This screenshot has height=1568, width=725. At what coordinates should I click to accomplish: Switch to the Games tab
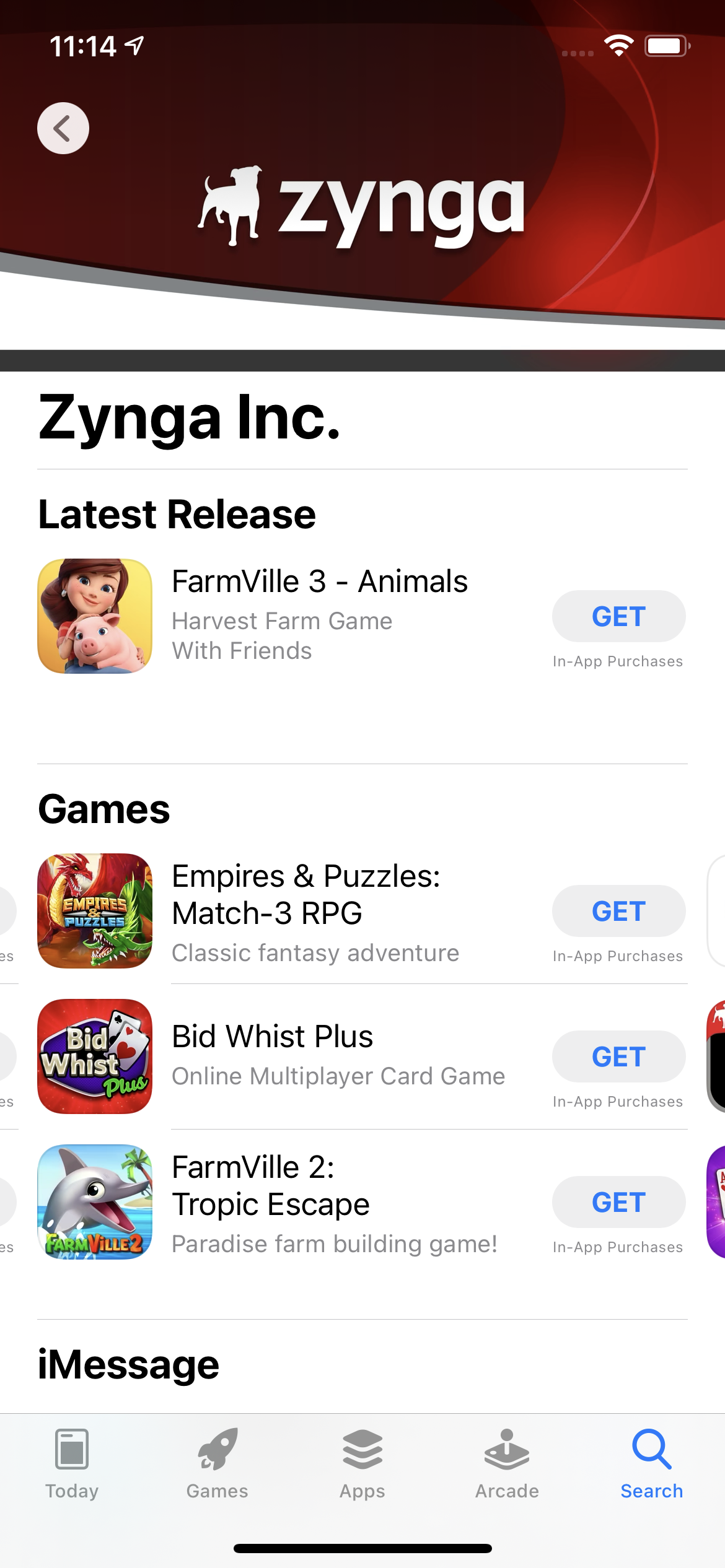[217, 1465]
